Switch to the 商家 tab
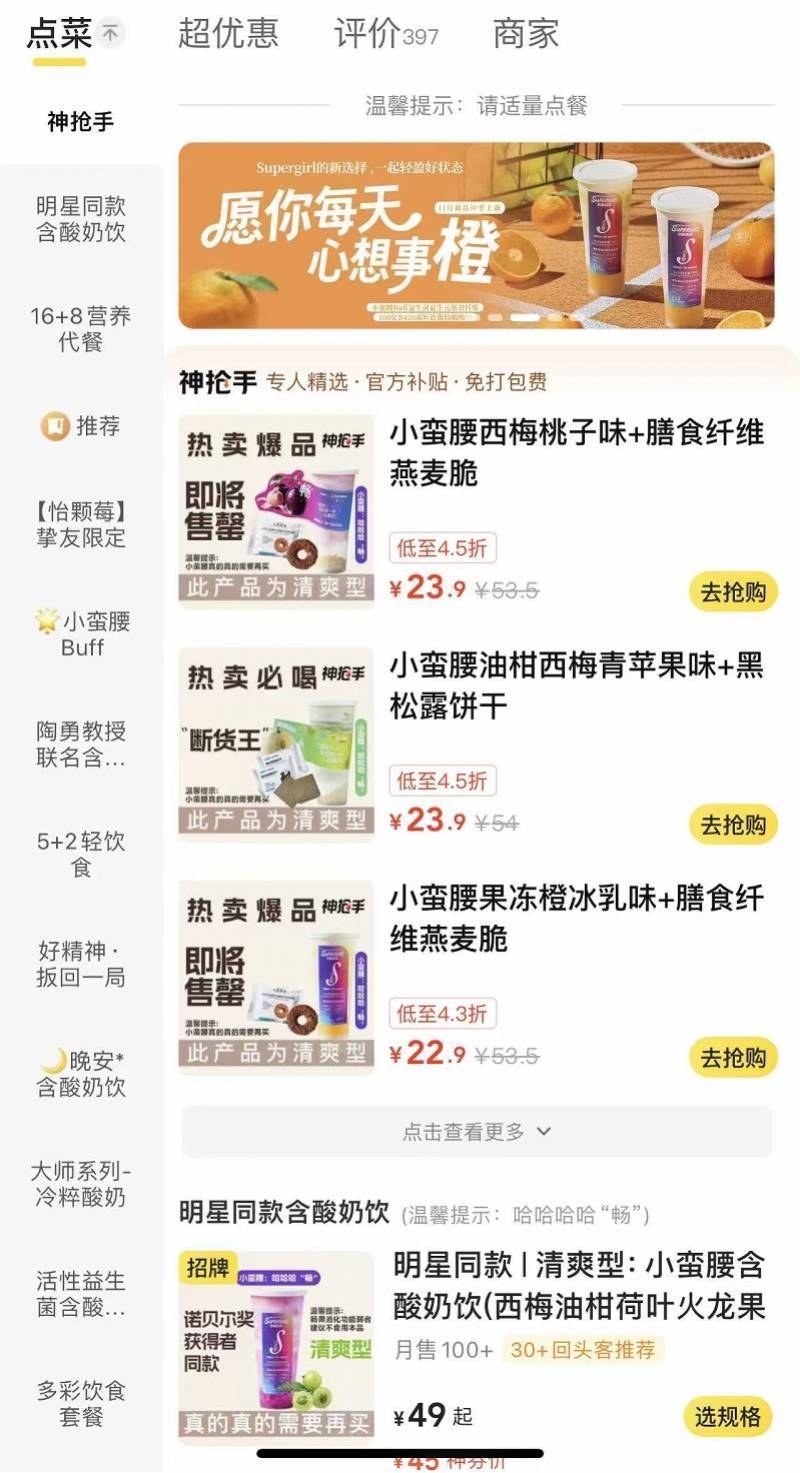 point(525,34)
